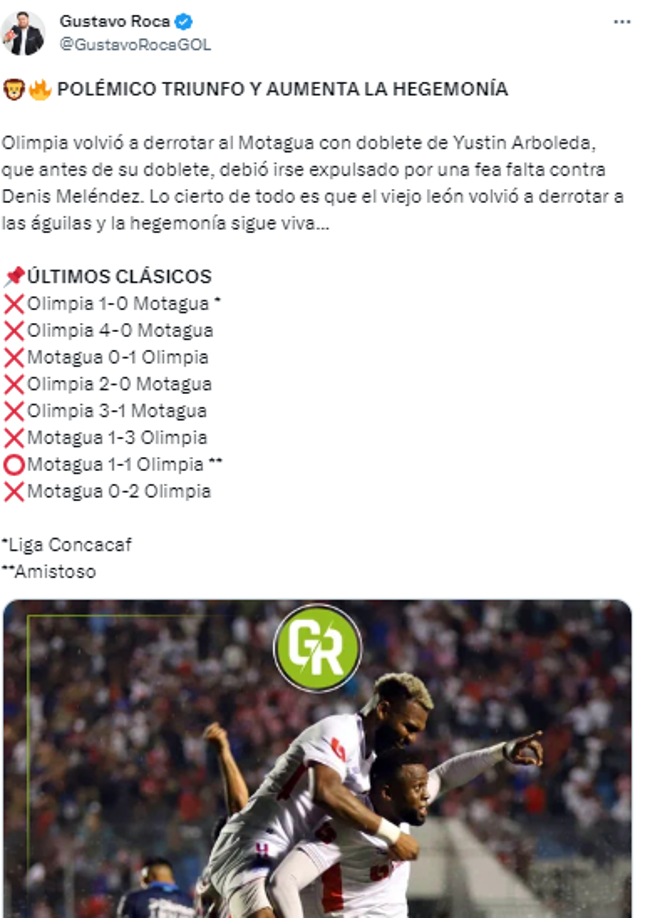Open Gustavo Roca's profile picture
This screenshot has width=650, height=918.
(24, 33)
